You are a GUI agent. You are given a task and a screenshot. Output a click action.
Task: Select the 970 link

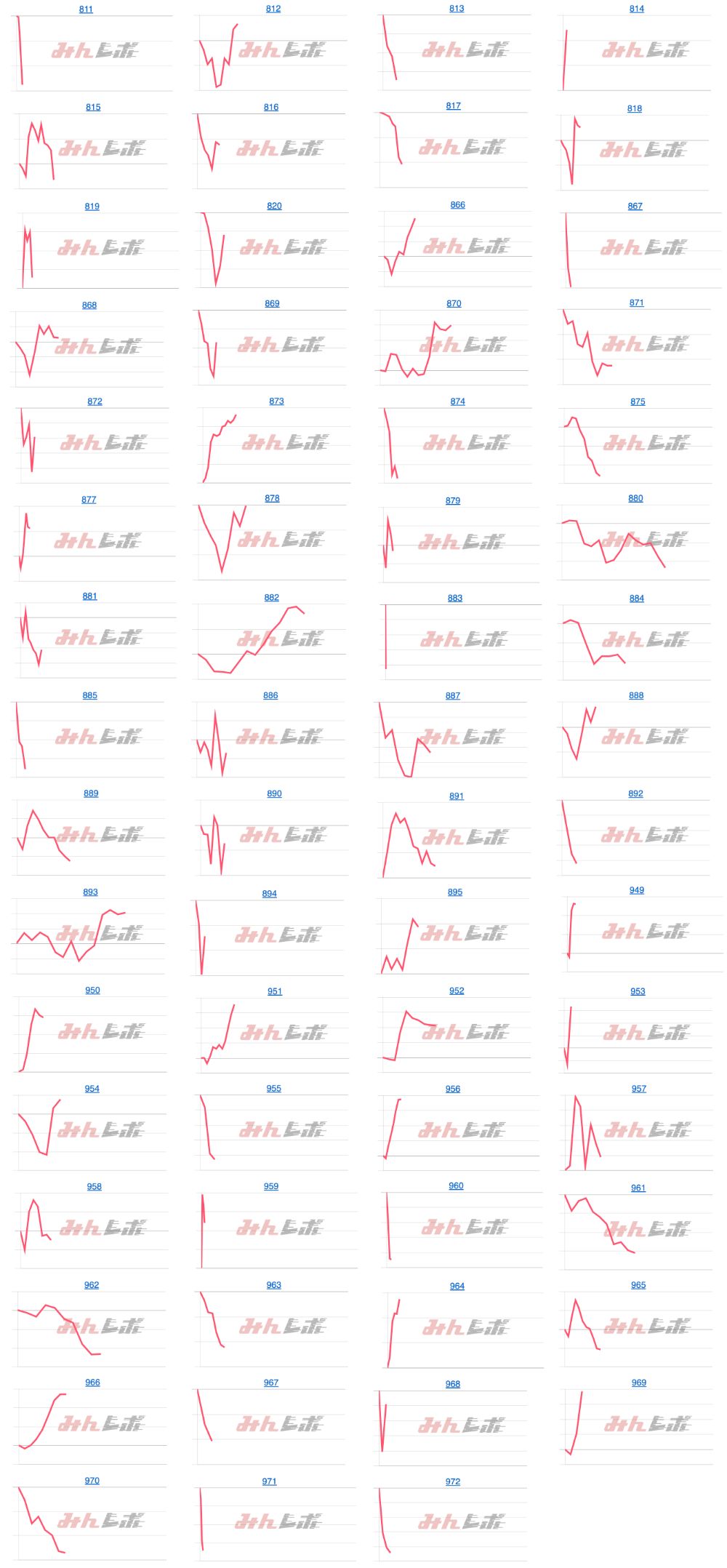coord(92,1481)
